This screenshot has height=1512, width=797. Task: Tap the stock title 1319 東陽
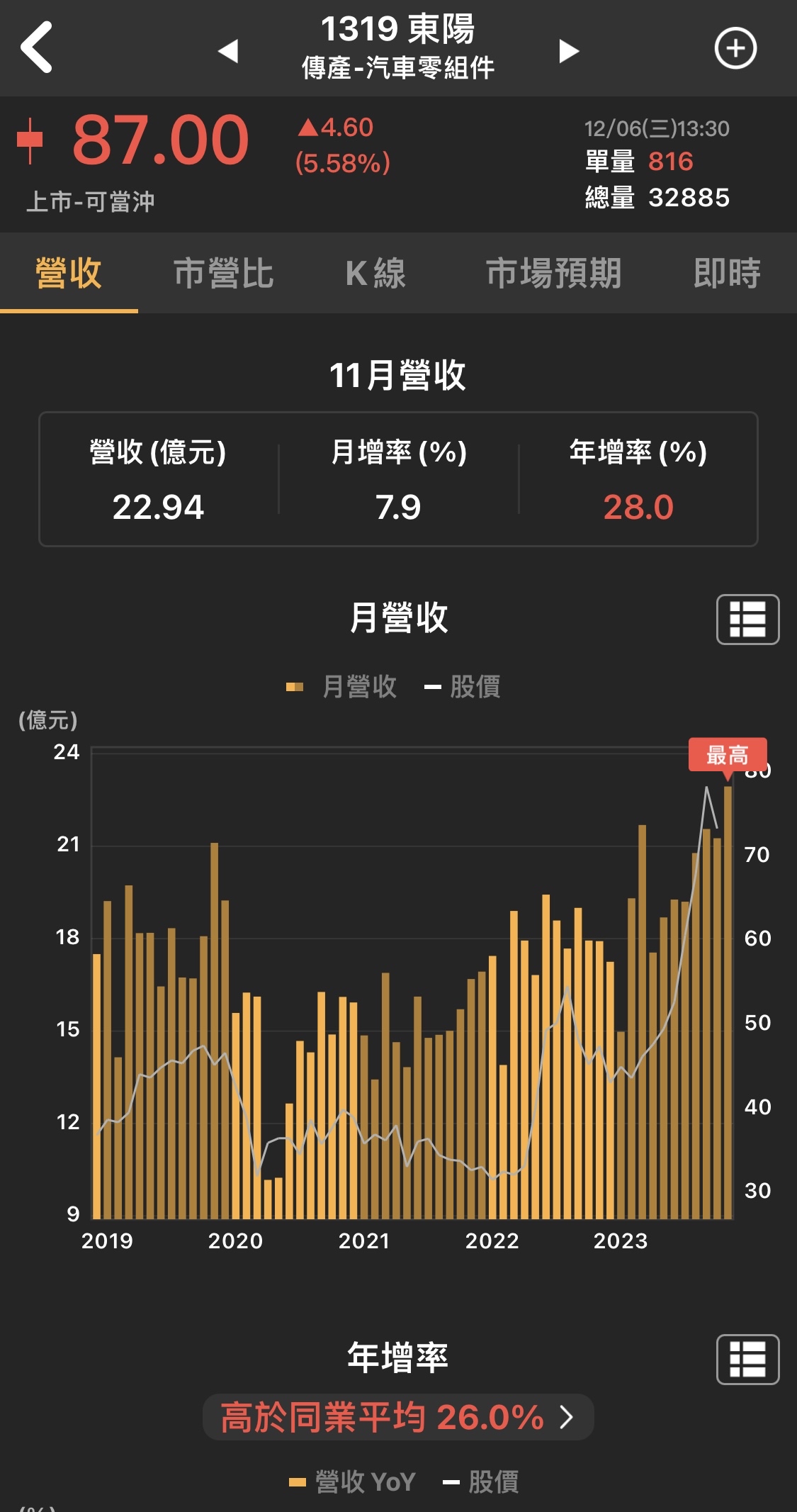click(398, 31)
